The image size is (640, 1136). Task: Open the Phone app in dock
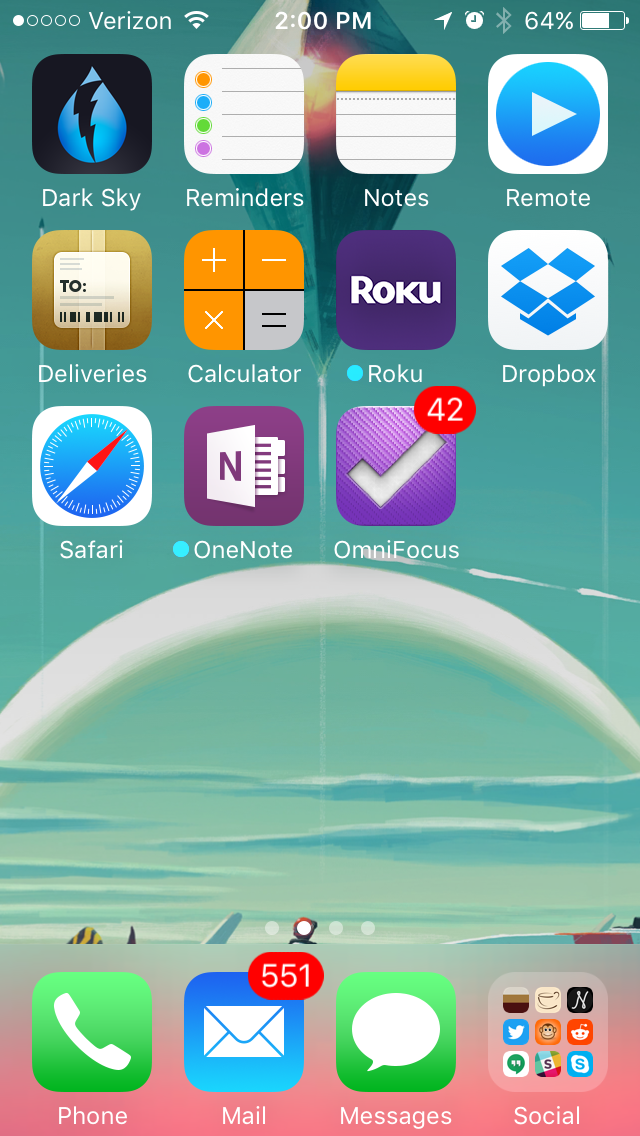92,1032
